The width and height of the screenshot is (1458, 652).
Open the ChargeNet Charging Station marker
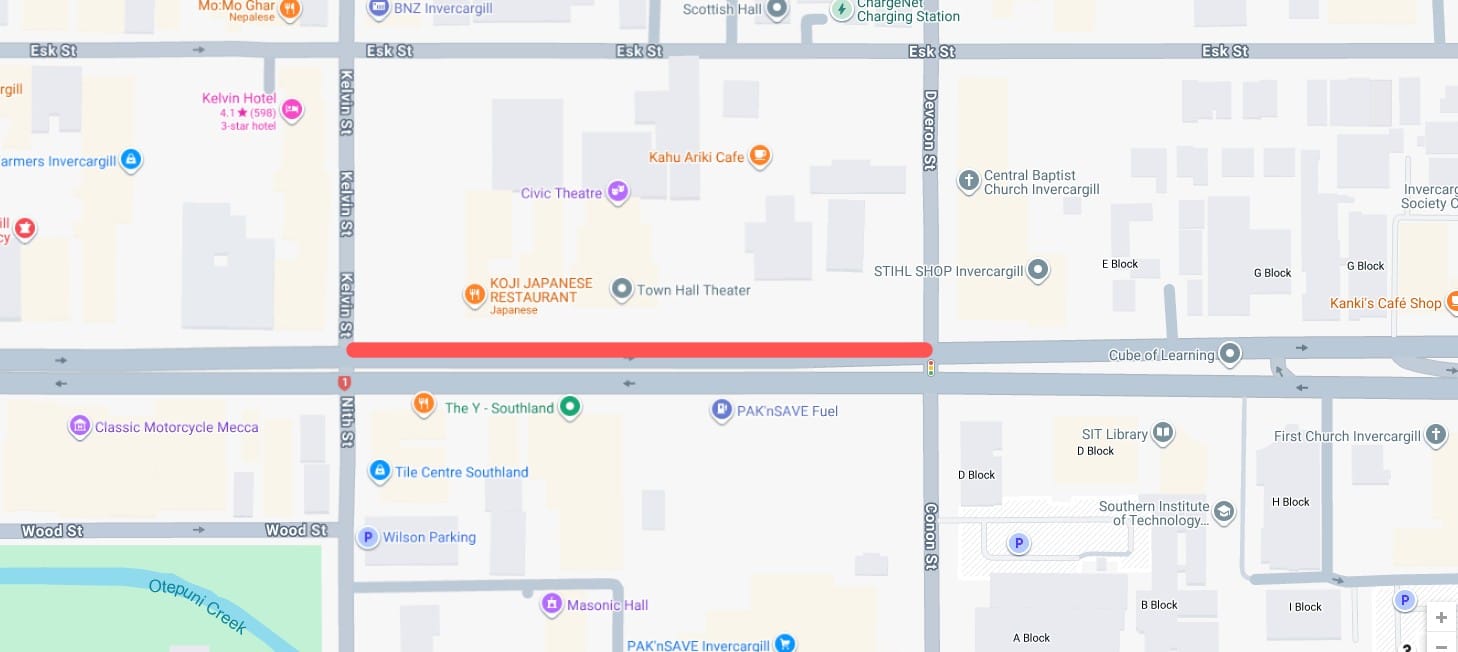tap(842, 9)
